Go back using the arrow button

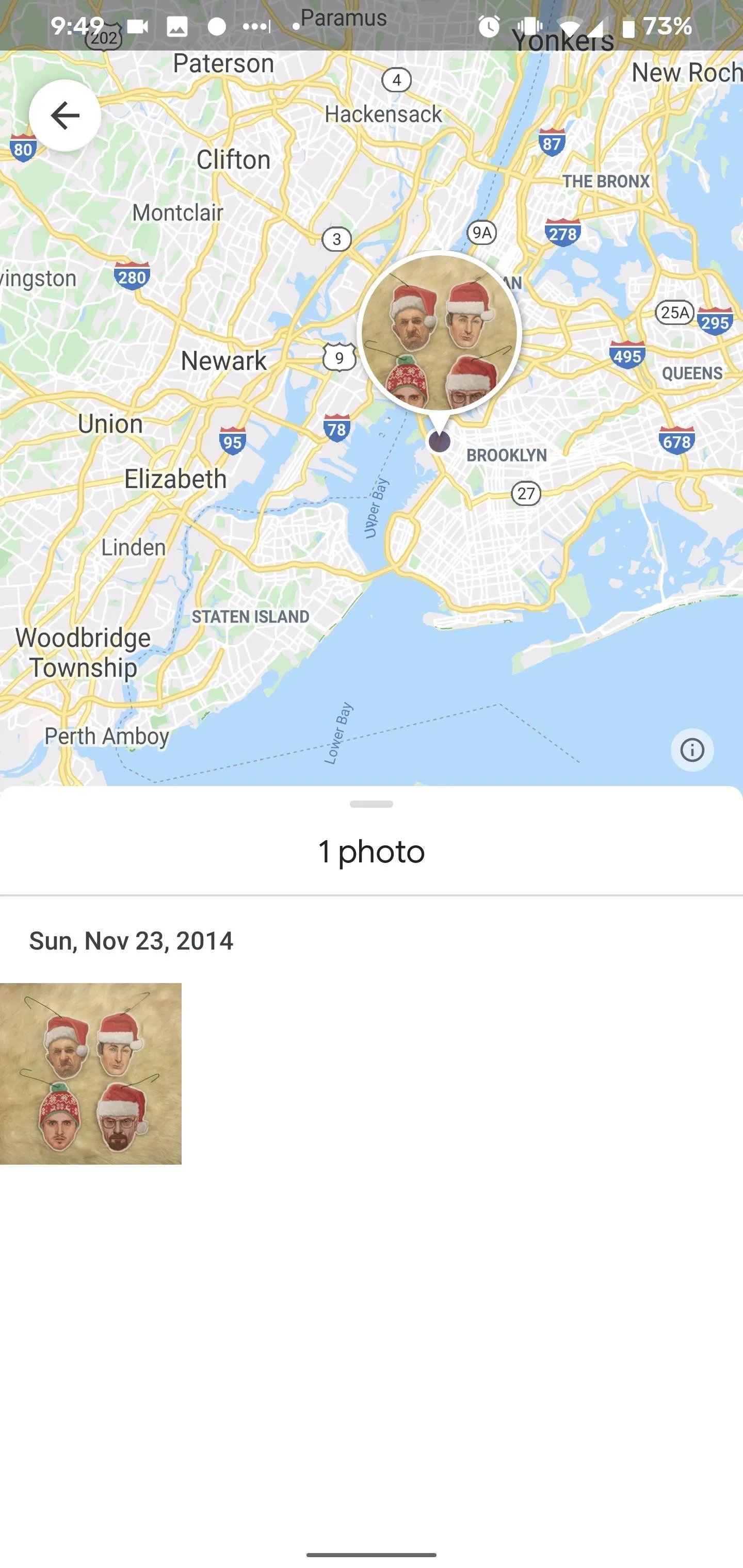(64, 115)
